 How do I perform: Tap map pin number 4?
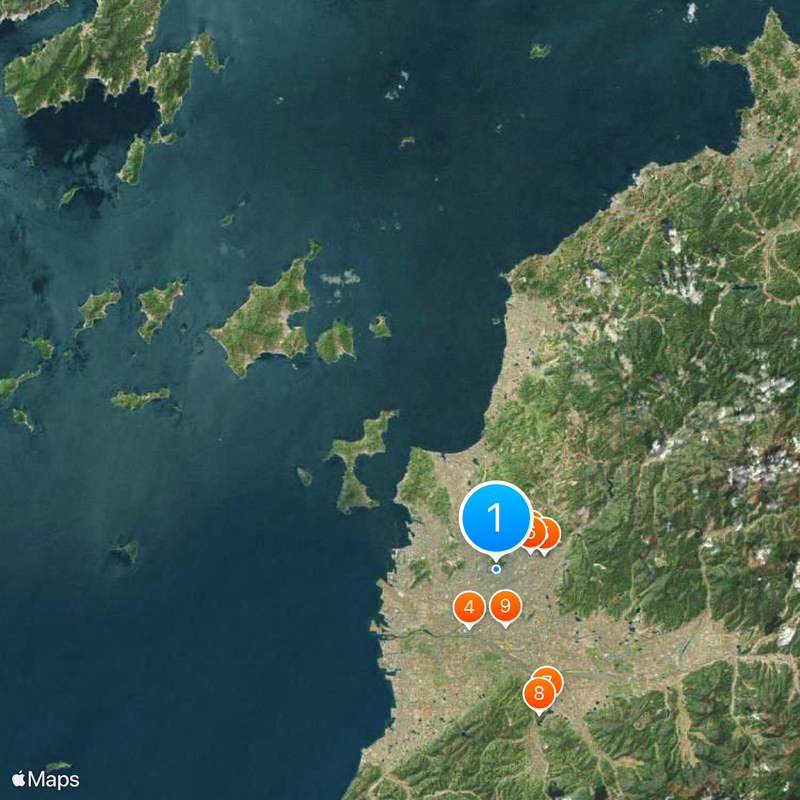tap(469, 606)
